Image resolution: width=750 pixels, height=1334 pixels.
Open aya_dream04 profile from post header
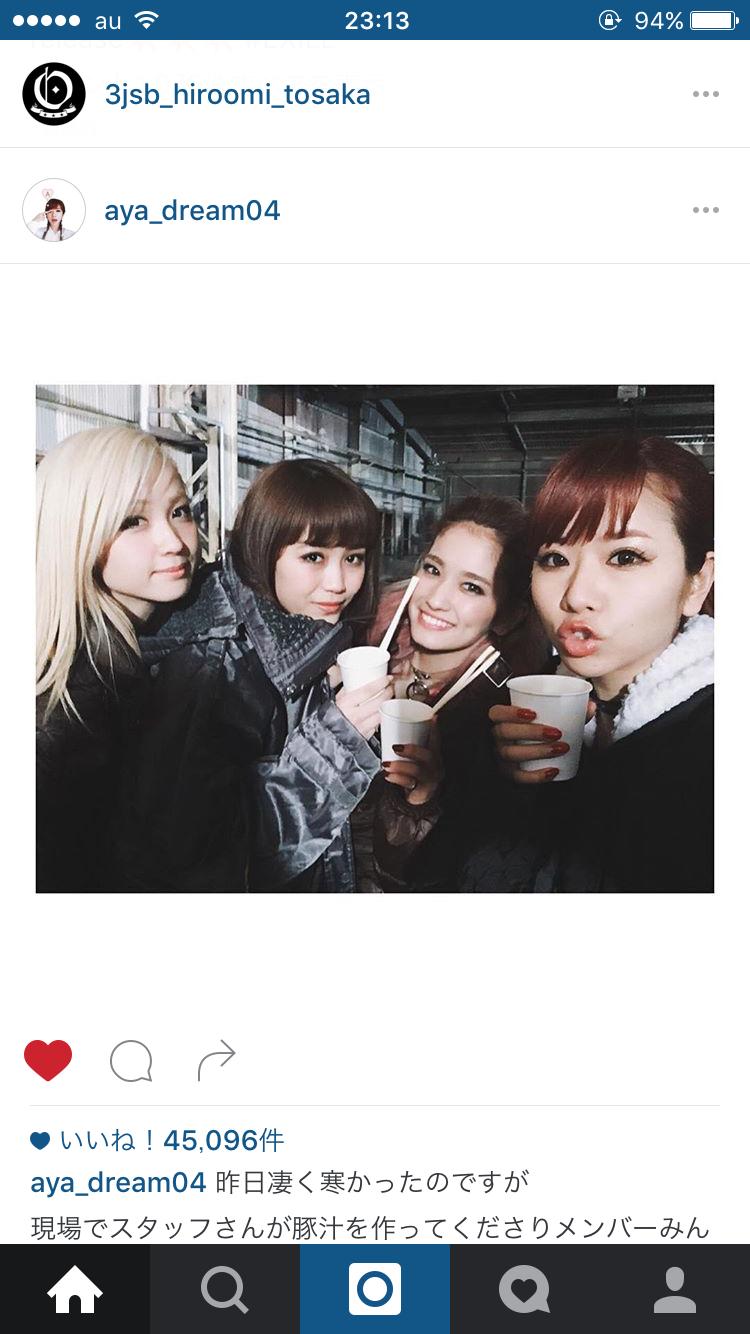[x=192, y=211]
